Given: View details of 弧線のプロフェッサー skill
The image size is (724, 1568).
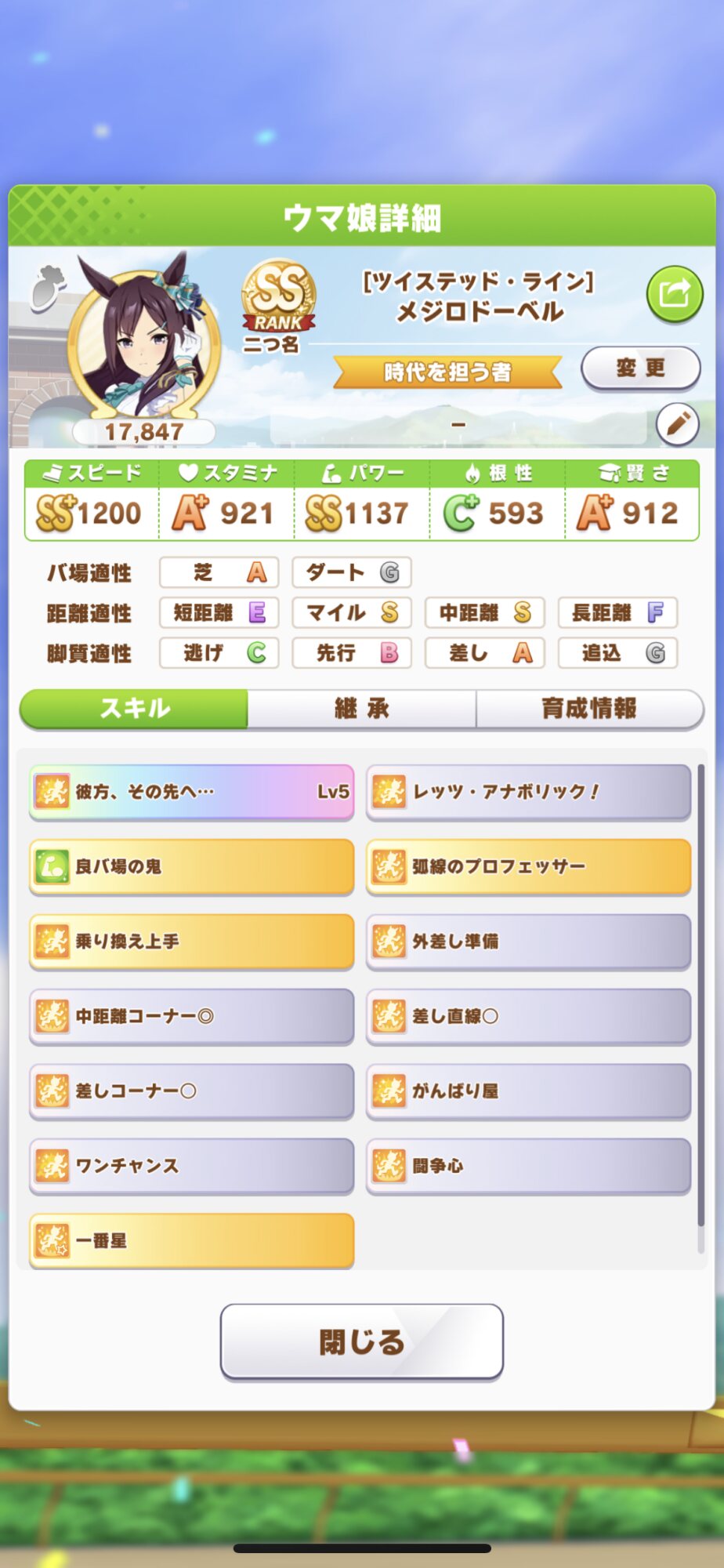Looking at the screenshot, I should coord(528,866).
